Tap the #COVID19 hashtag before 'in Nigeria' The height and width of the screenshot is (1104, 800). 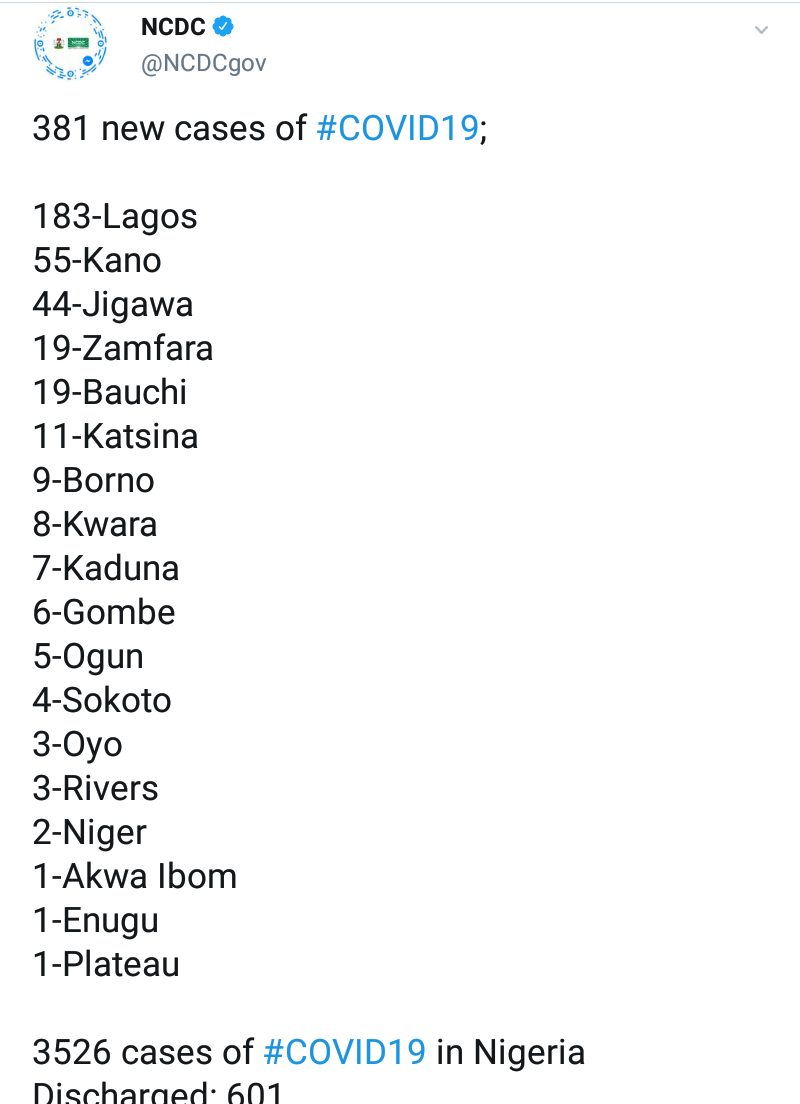click(x=345, y=1052)
